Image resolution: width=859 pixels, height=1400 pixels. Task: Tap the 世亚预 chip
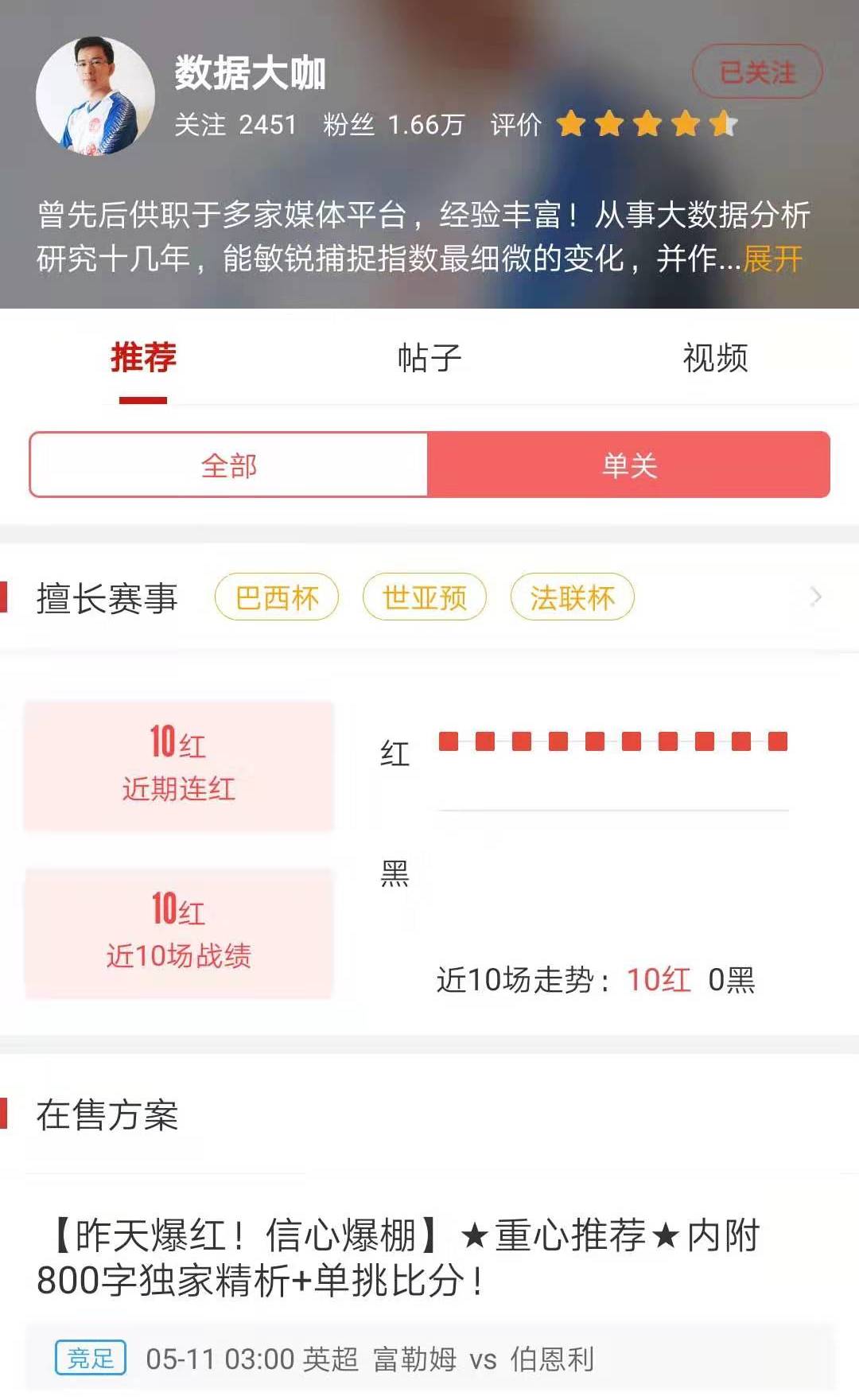[424, 597]
